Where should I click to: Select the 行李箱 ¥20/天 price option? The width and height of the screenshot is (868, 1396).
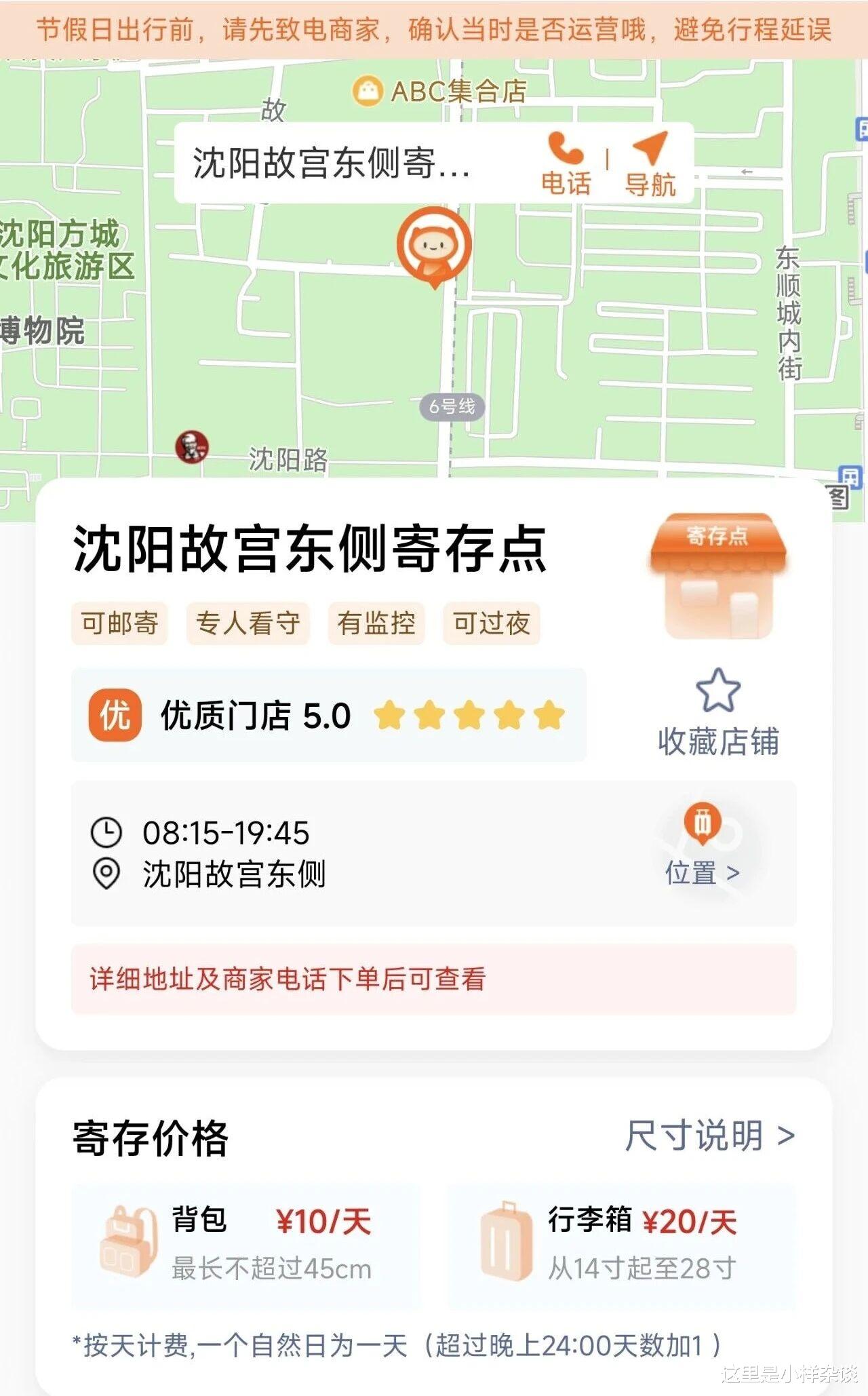[x=621, y=1245]
